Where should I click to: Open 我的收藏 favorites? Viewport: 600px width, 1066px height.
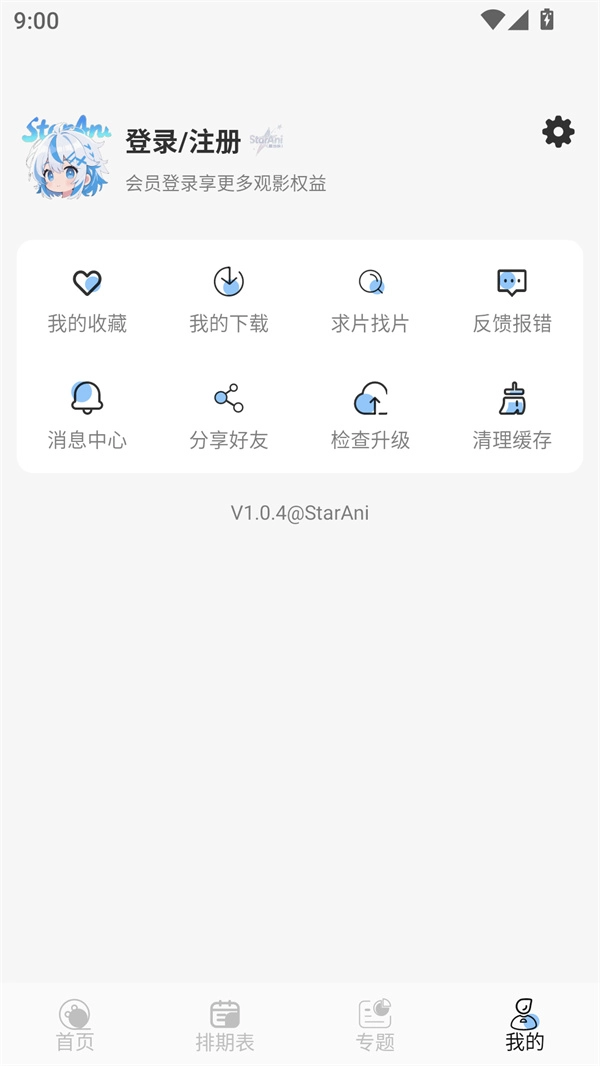coord(87,300)
